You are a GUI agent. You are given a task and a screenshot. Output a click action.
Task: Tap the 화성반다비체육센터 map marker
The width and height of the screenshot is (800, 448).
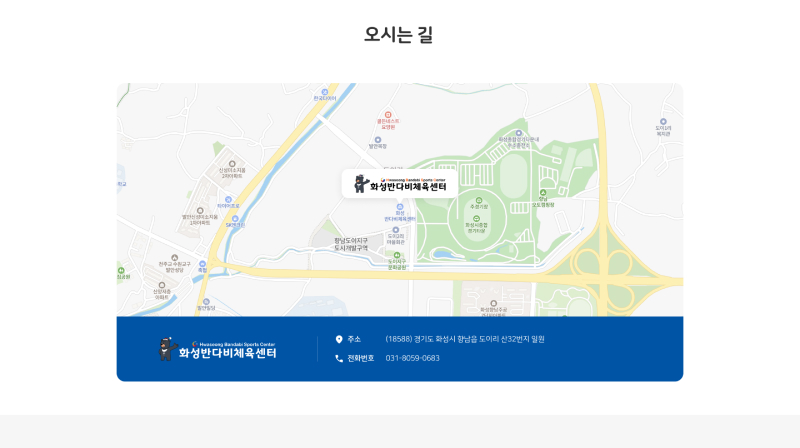(400, 184)
